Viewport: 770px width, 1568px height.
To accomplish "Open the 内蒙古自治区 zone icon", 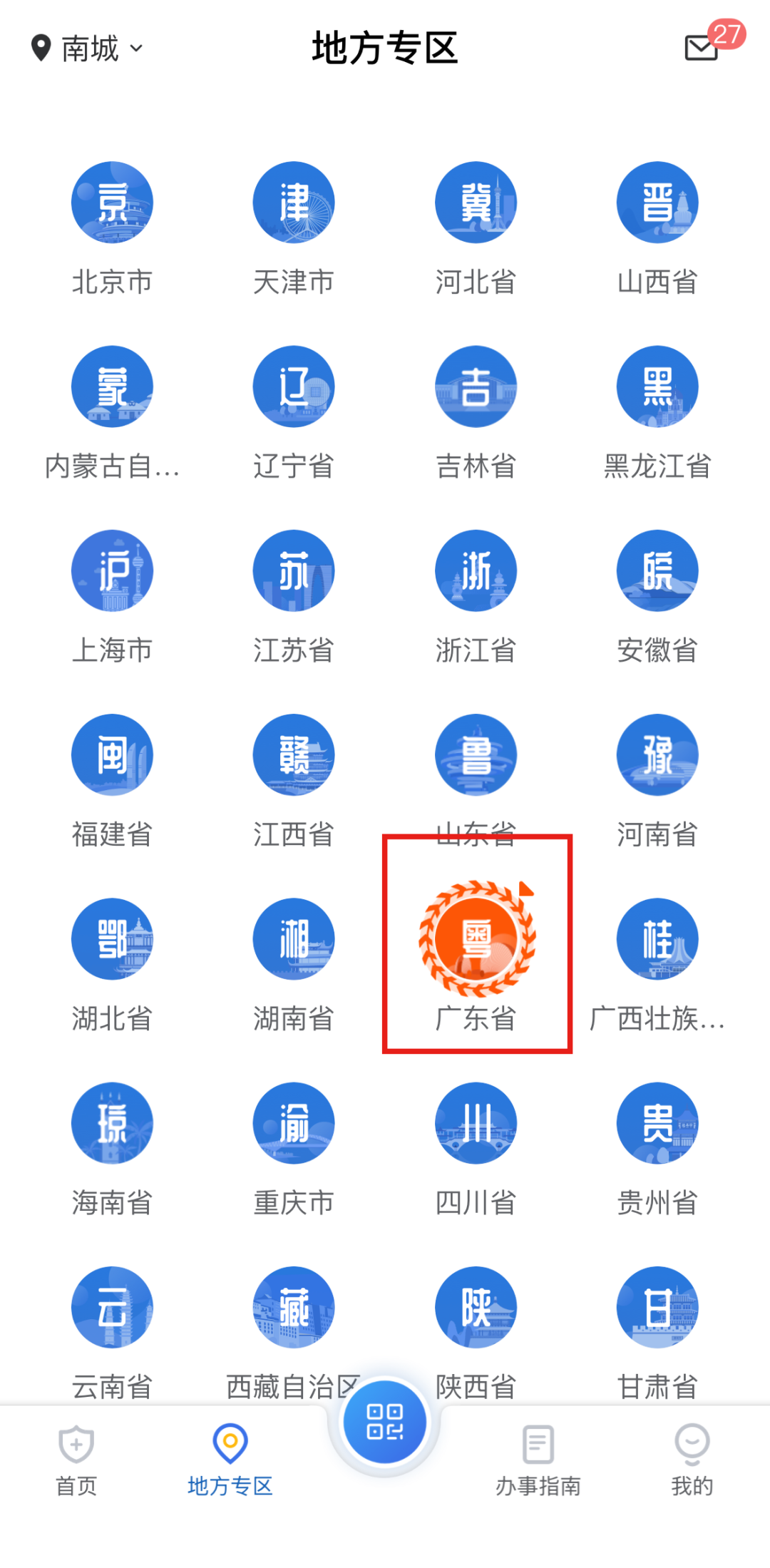I will pyautogui.click(x=112, y=386).
